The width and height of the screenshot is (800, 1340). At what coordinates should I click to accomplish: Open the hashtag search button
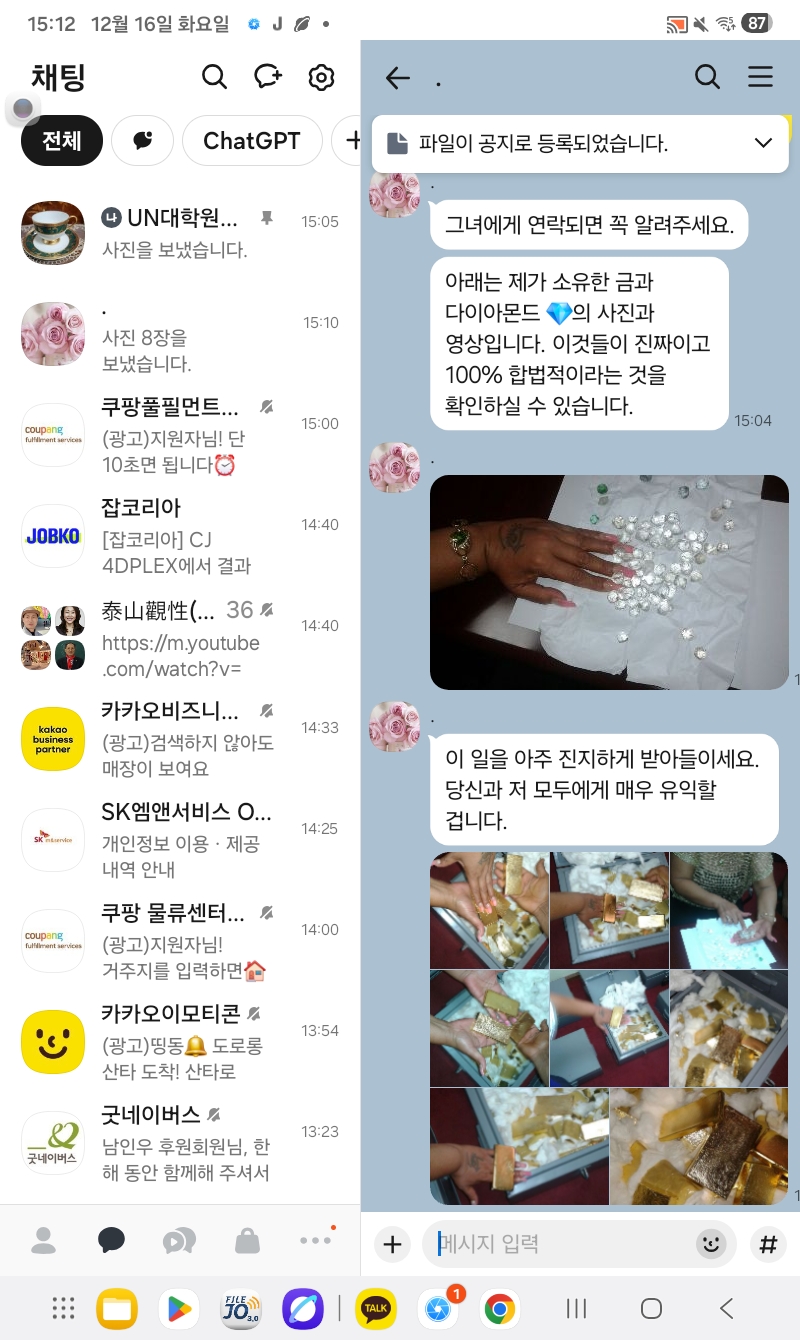[x=768, y=1244]
